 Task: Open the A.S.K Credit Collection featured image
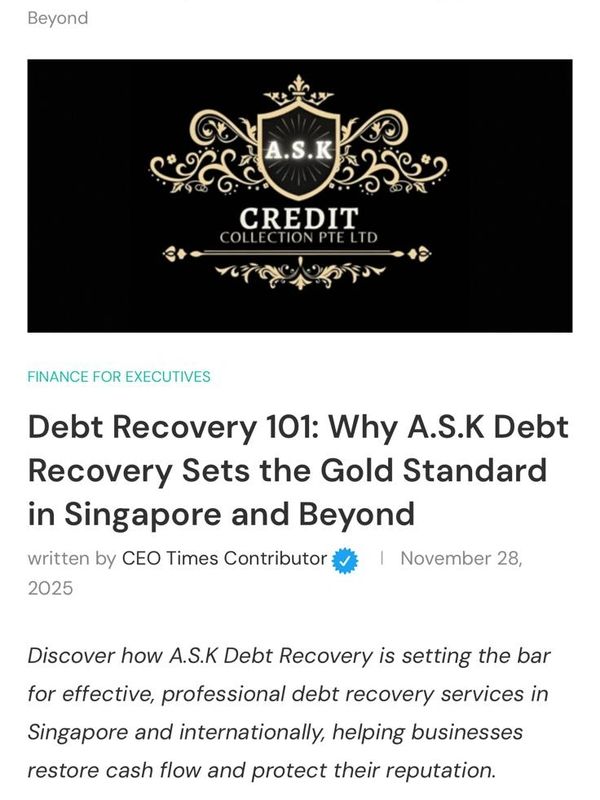tap(300, 195)
